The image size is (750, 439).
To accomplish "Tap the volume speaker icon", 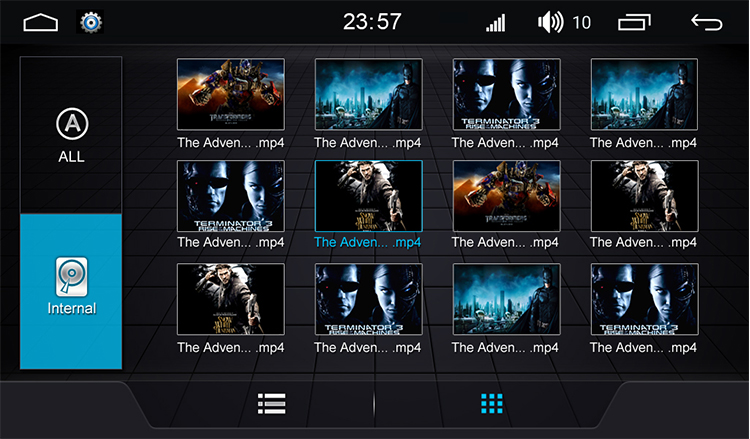I will [x=551, y=22].
